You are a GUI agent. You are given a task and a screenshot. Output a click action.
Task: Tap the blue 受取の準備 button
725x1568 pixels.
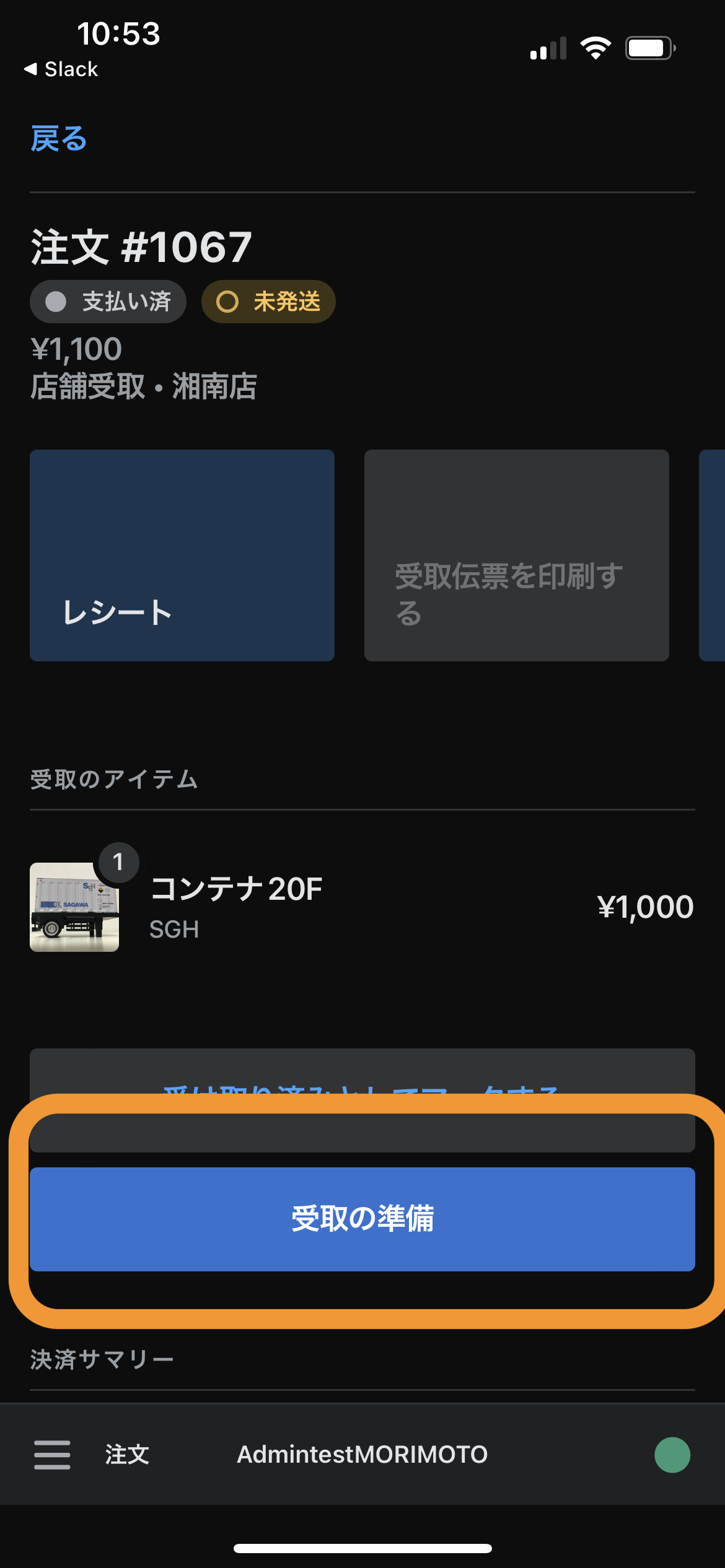[362, 1219]
